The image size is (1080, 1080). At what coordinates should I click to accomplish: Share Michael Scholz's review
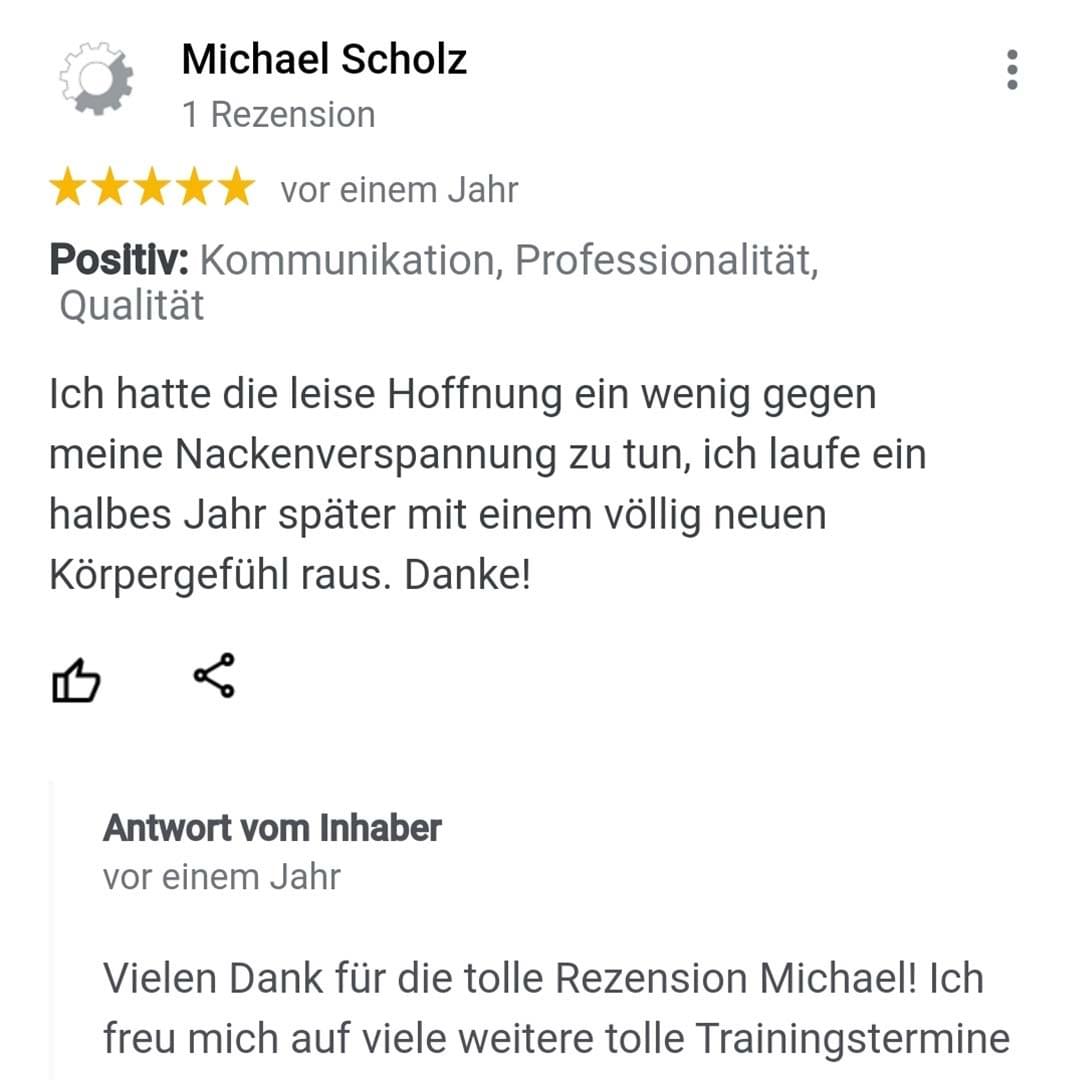click(x=214, y=675)
